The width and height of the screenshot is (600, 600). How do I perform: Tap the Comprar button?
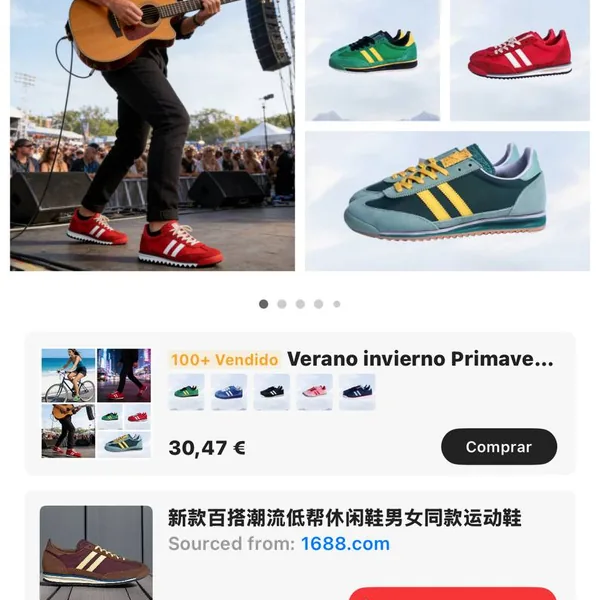pos(498,447)
